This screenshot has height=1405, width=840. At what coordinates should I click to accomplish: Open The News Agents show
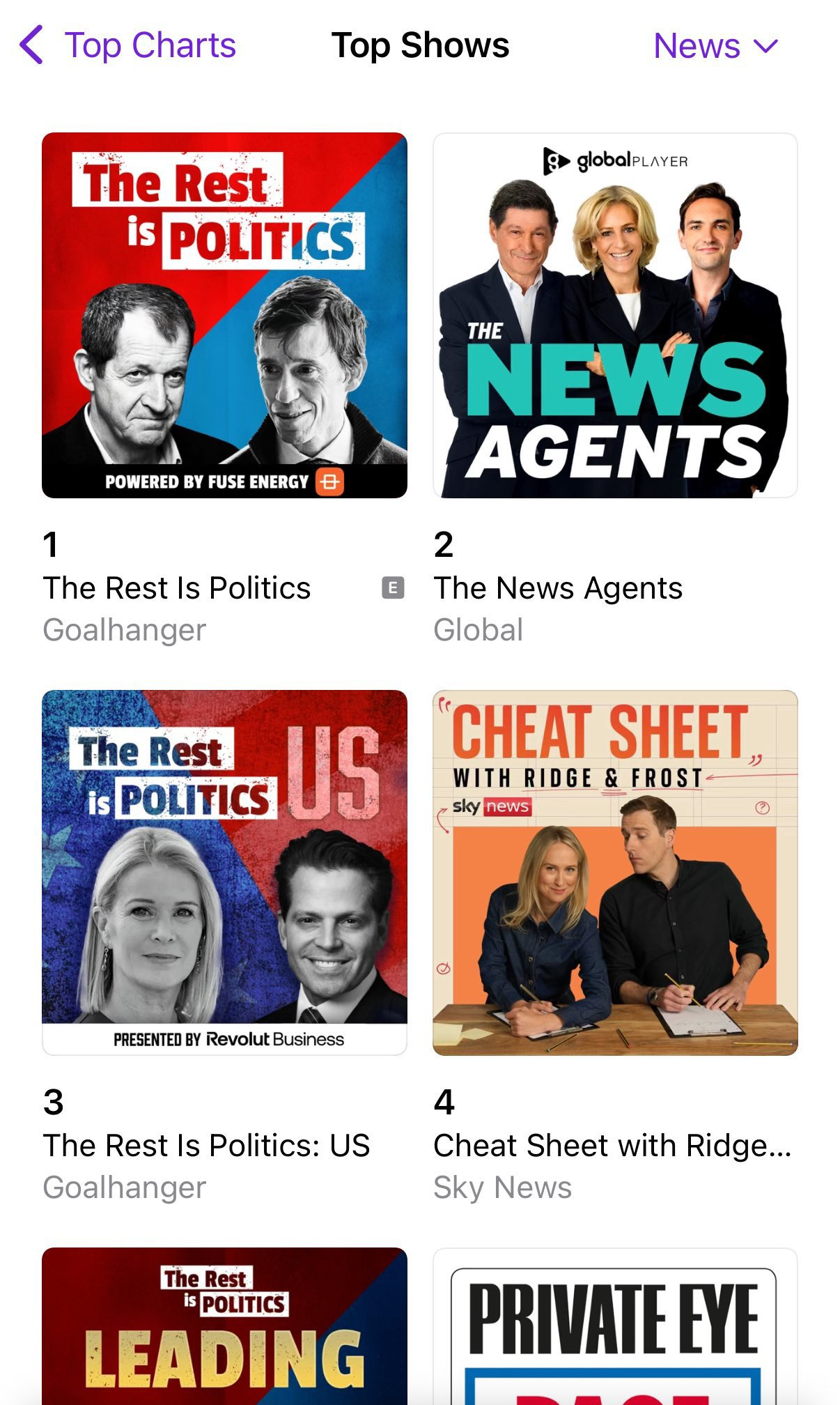[615, 315]
